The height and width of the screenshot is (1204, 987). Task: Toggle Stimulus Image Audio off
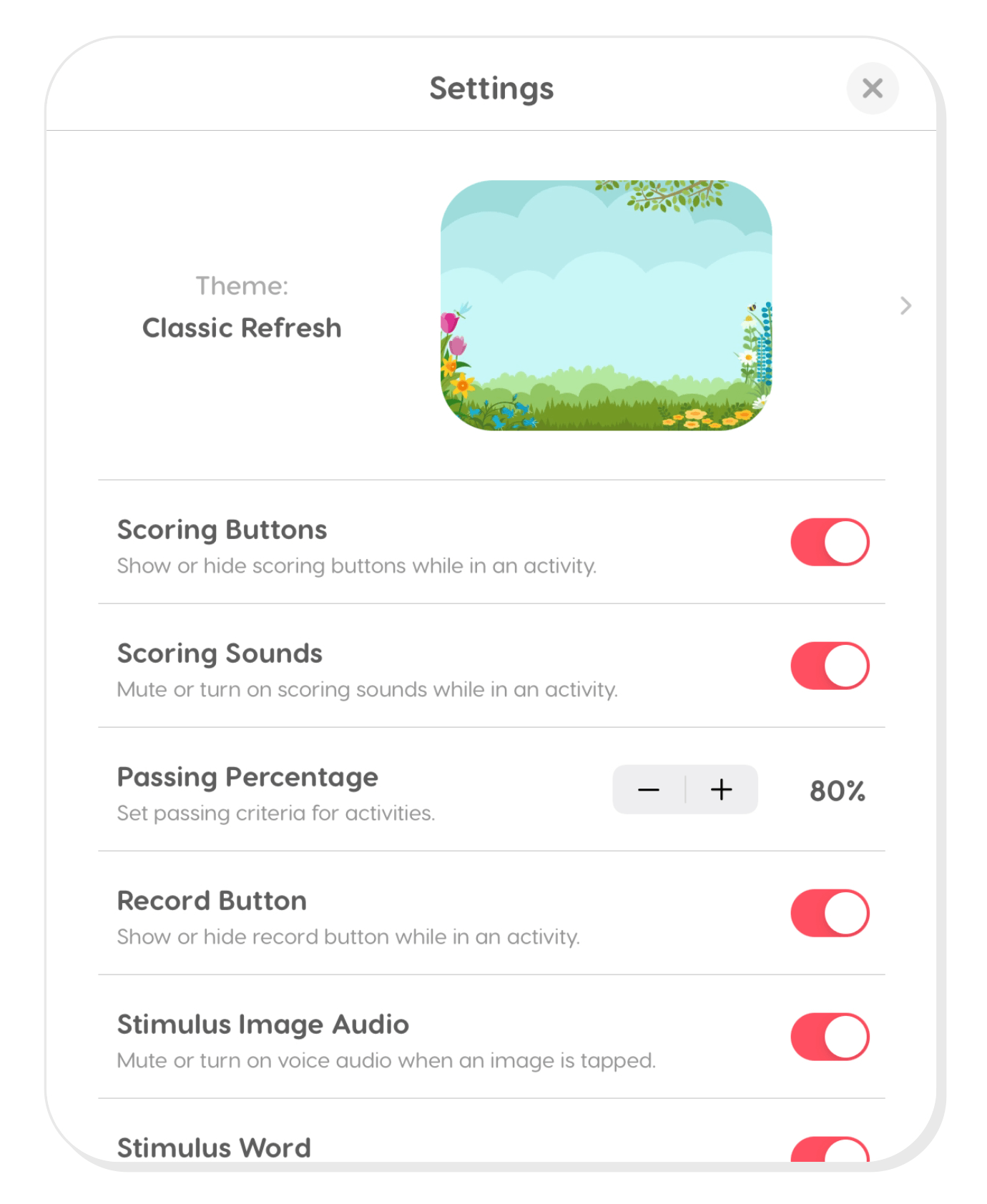830,1037
